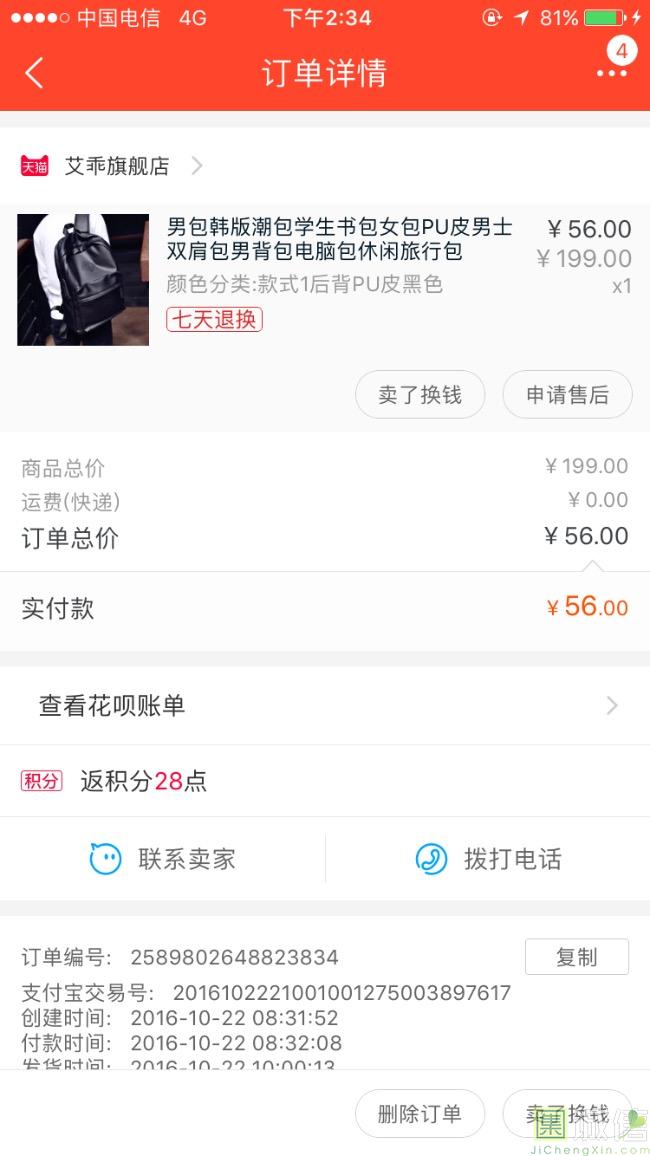Go back using the top-left arrow

tap(34, 73)
